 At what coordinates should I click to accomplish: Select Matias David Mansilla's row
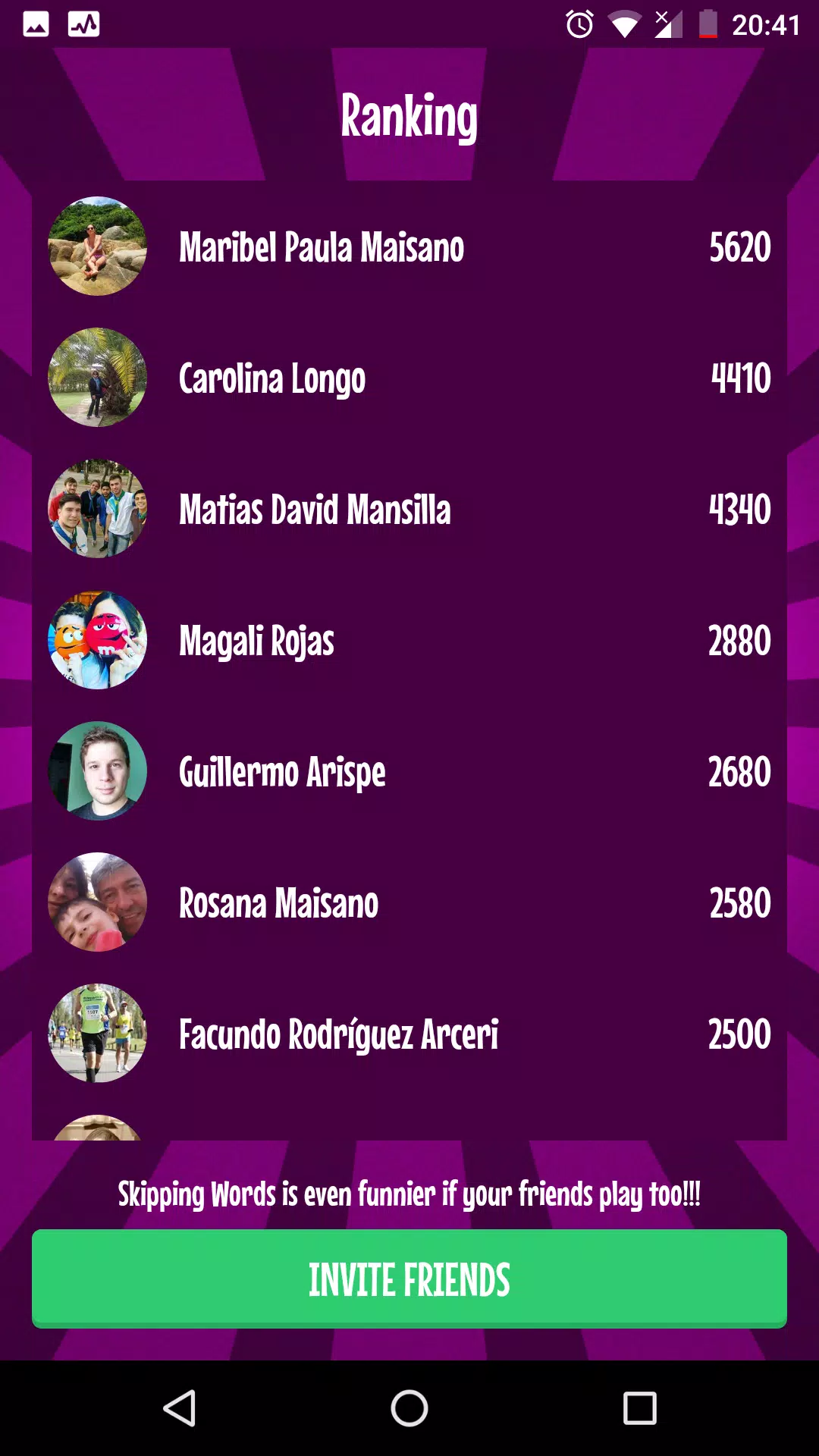(x=409, y=510)
